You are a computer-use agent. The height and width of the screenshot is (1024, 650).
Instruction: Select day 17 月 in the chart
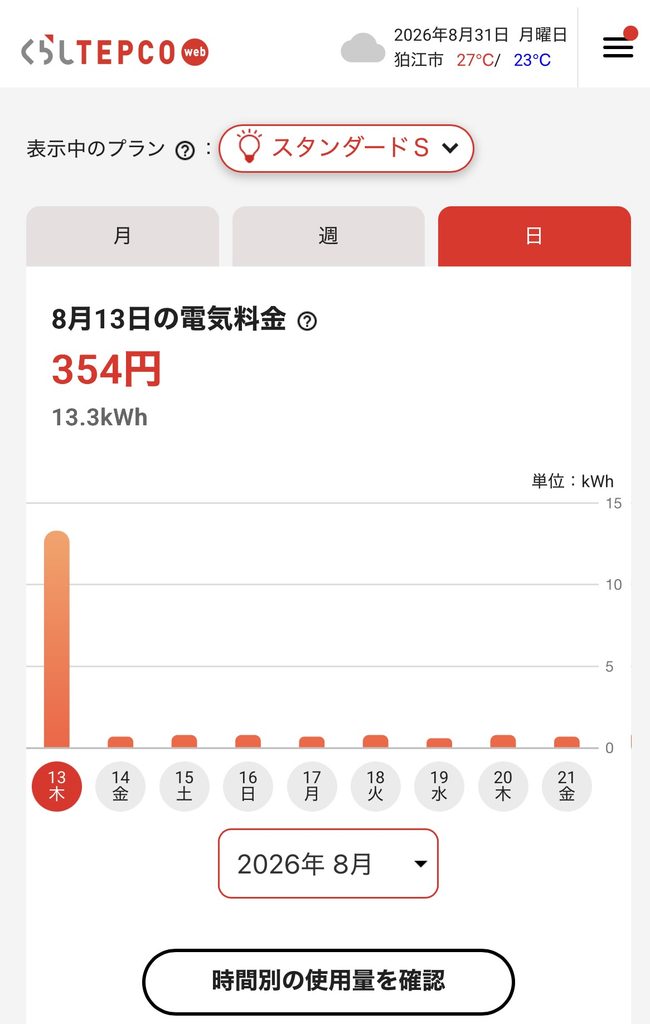[x=312, y=786]
